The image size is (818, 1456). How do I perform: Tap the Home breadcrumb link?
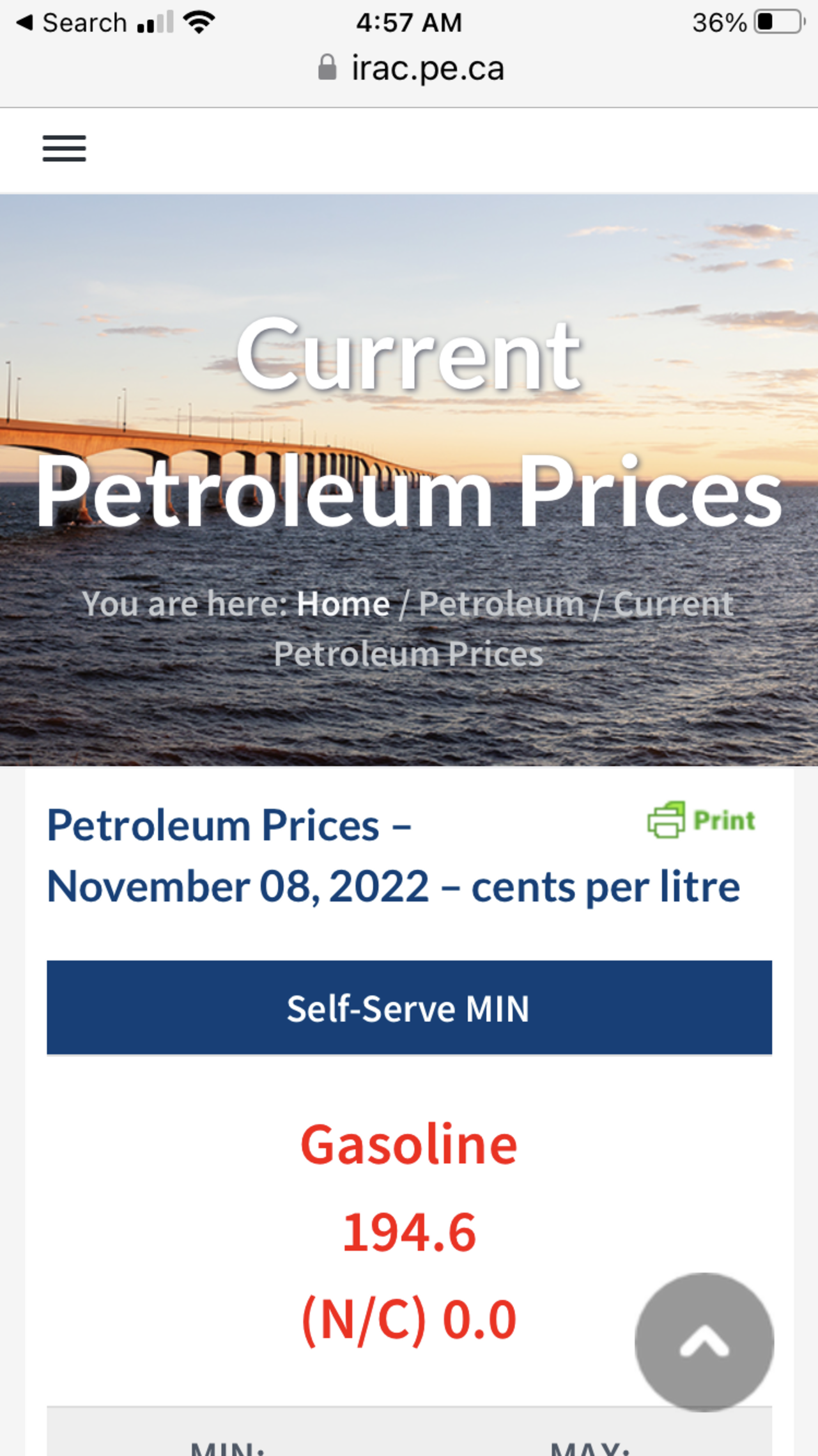pyautogui.click(x=343, y=604)
